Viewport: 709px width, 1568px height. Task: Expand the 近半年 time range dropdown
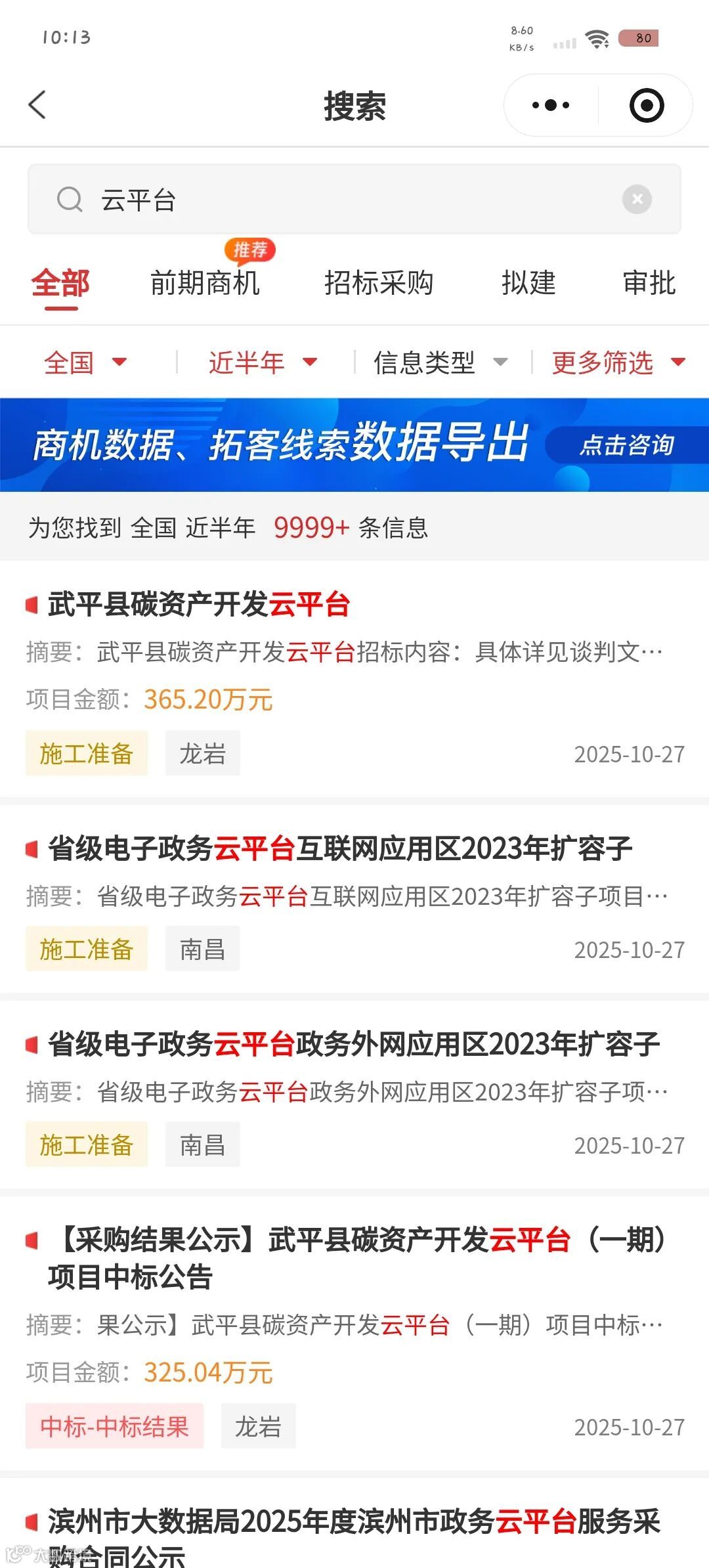coord(263,362)
